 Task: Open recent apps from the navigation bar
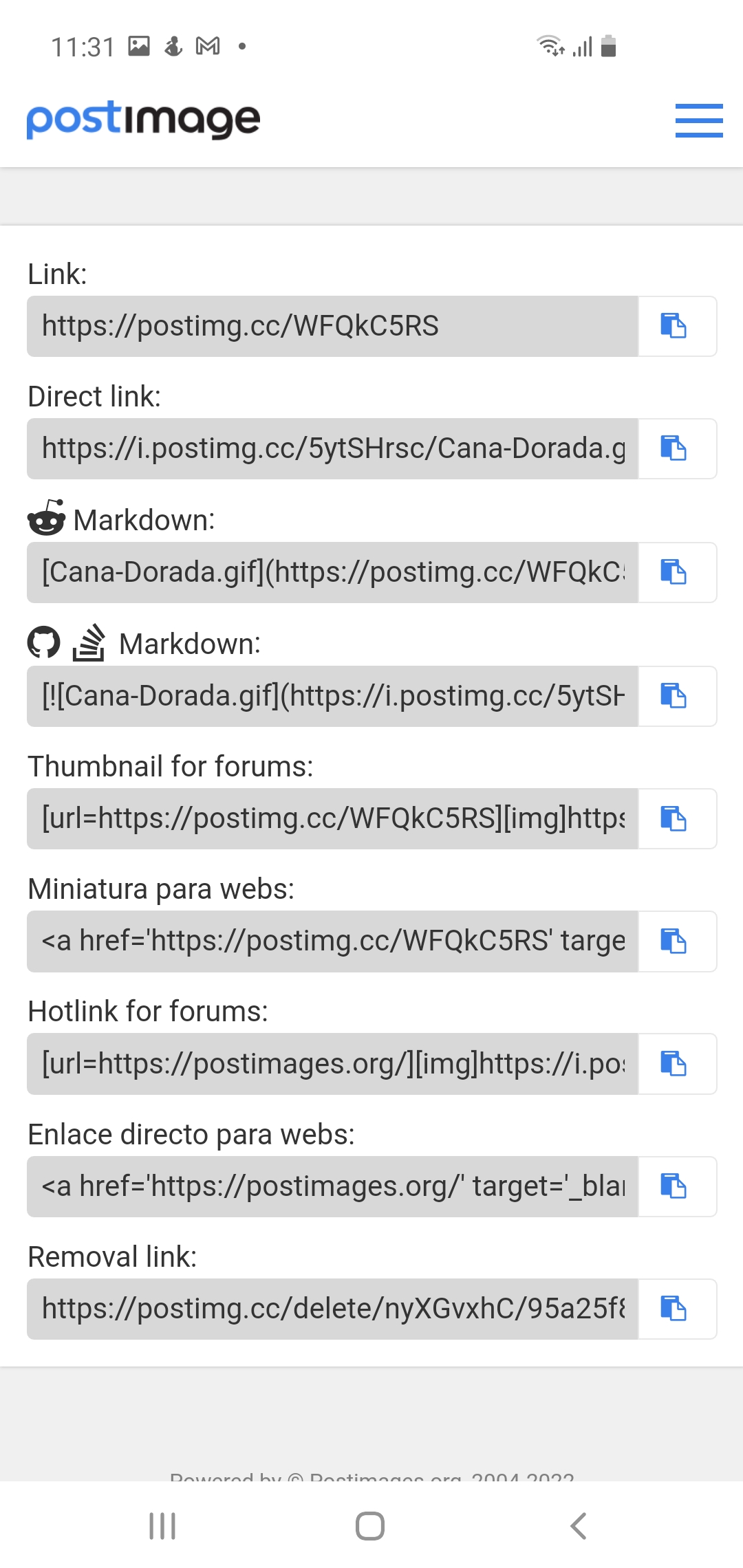pyautogui.click(x=162, y=1525)
